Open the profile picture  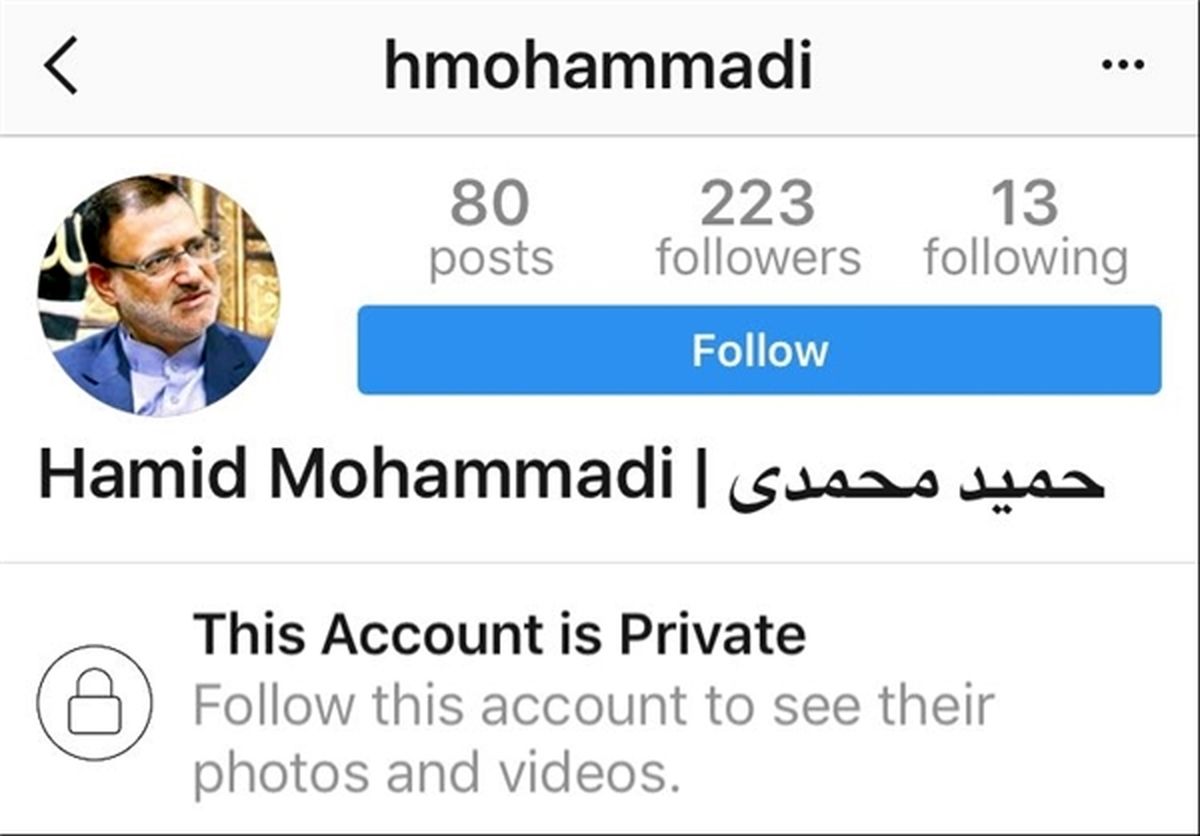point(159,296)
